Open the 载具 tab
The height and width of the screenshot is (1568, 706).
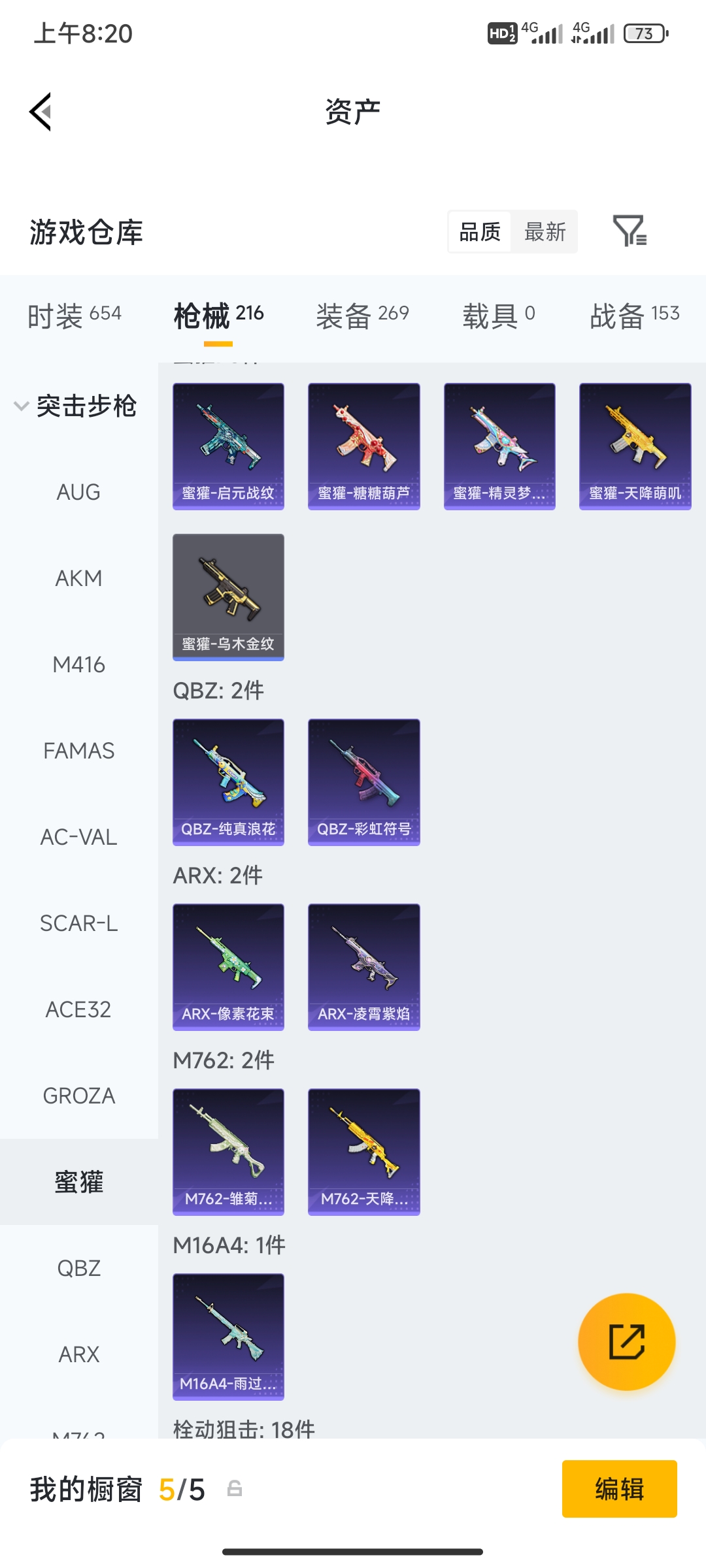tap(499, 316)
